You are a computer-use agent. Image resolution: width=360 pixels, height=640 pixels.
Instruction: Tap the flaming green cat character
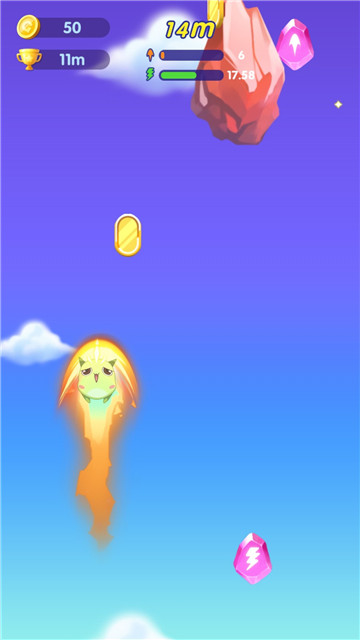(x=98, y=380)
